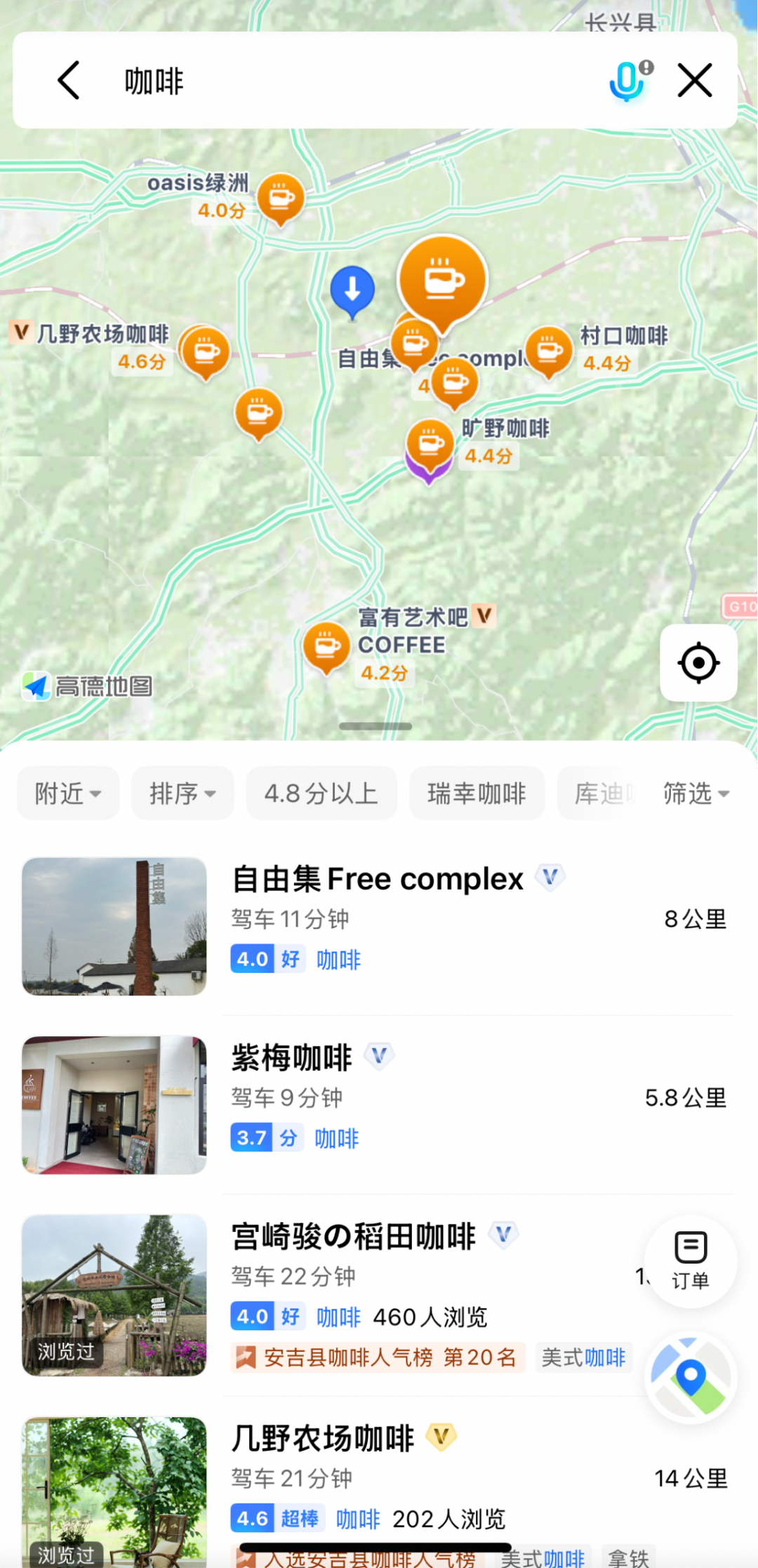Image resolution: width=758 pixels, height=1568 pixels.
Task: Start voice search with microphone
Action: coord(627,81)
